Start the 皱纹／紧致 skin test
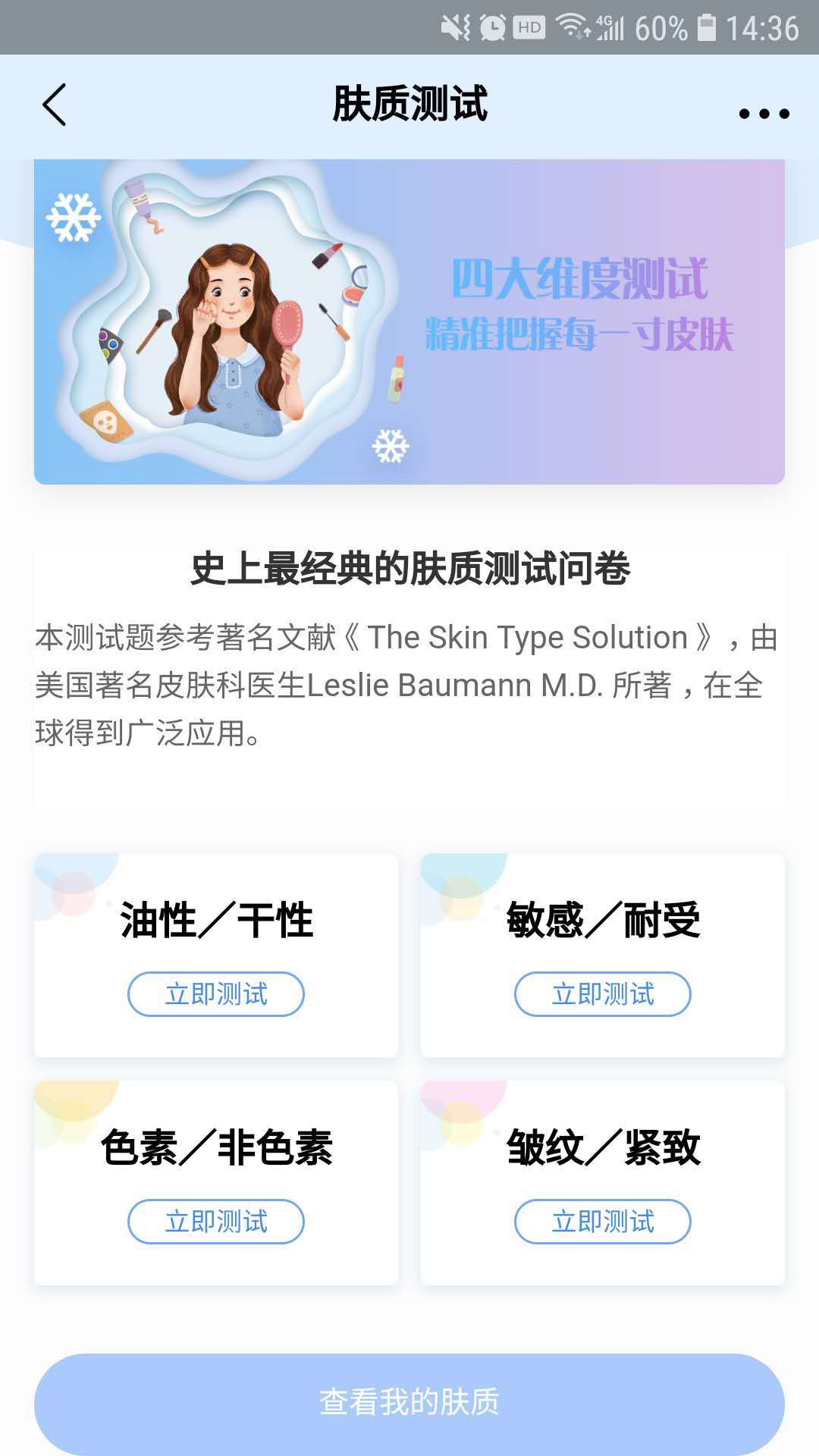Screen dimensions: 819x1456 point(603,1221)
